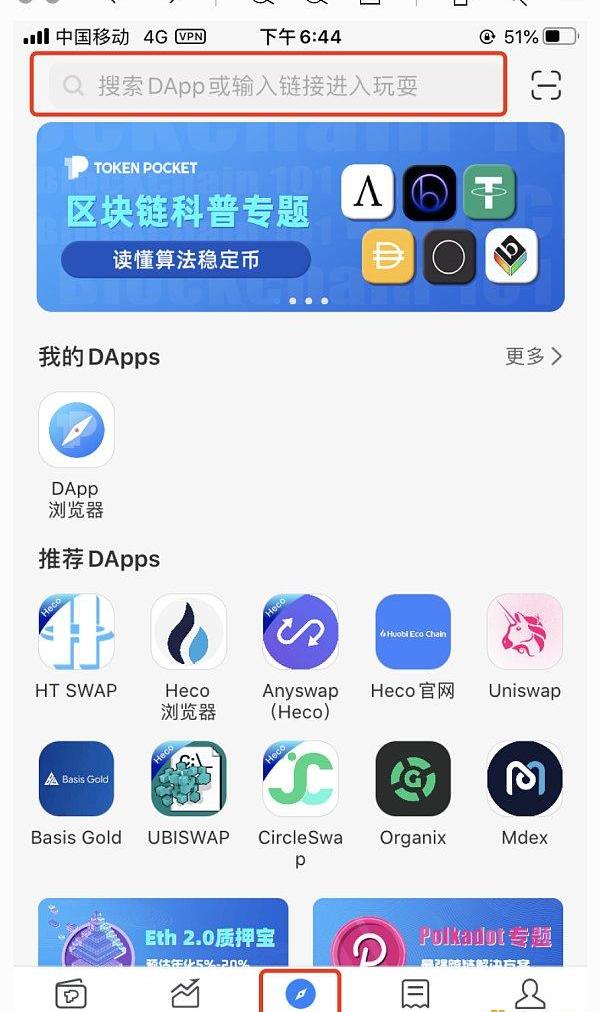Open the Polkadot topic banner
Screen dimensions: 600x1012
tap(437, 933)
